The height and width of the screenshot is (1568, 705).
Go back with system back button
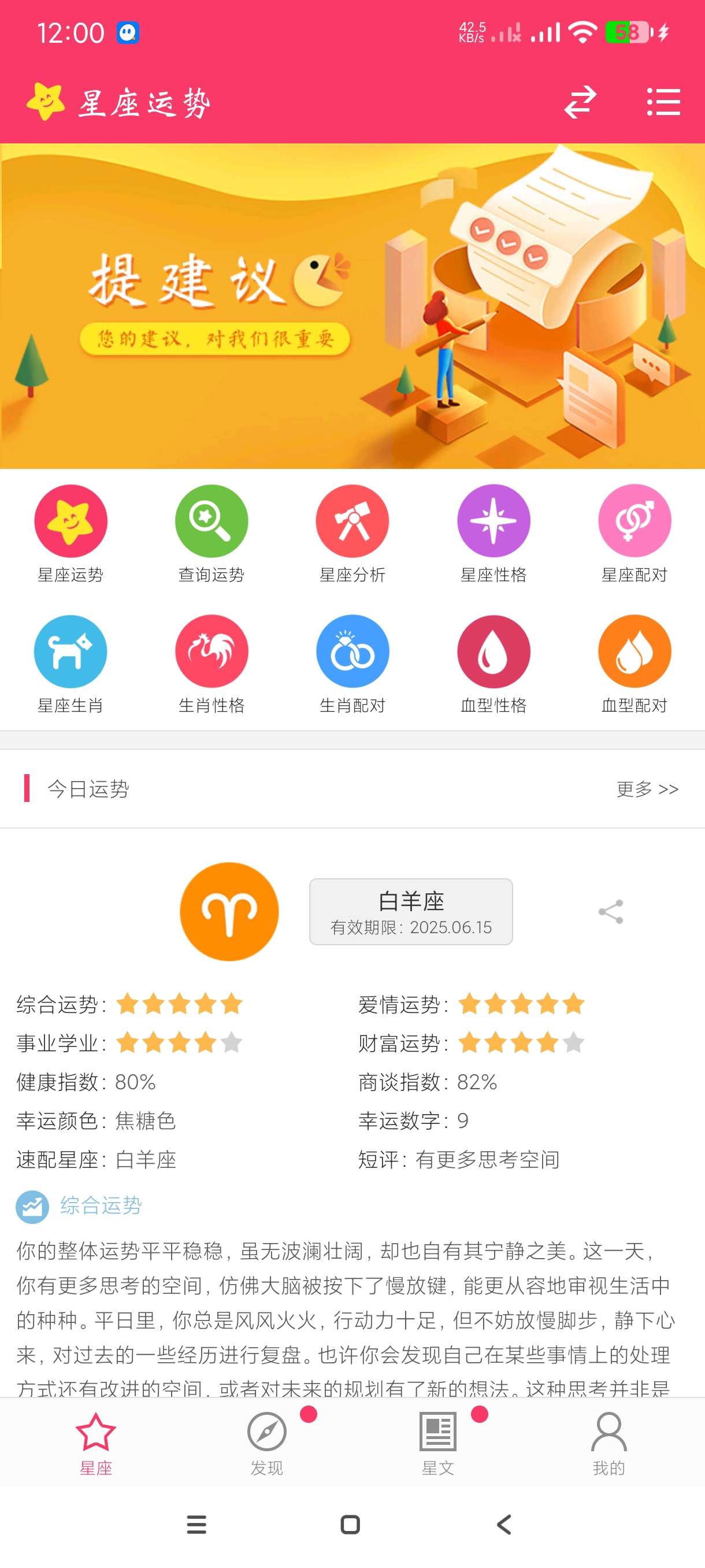(504, 1525)
